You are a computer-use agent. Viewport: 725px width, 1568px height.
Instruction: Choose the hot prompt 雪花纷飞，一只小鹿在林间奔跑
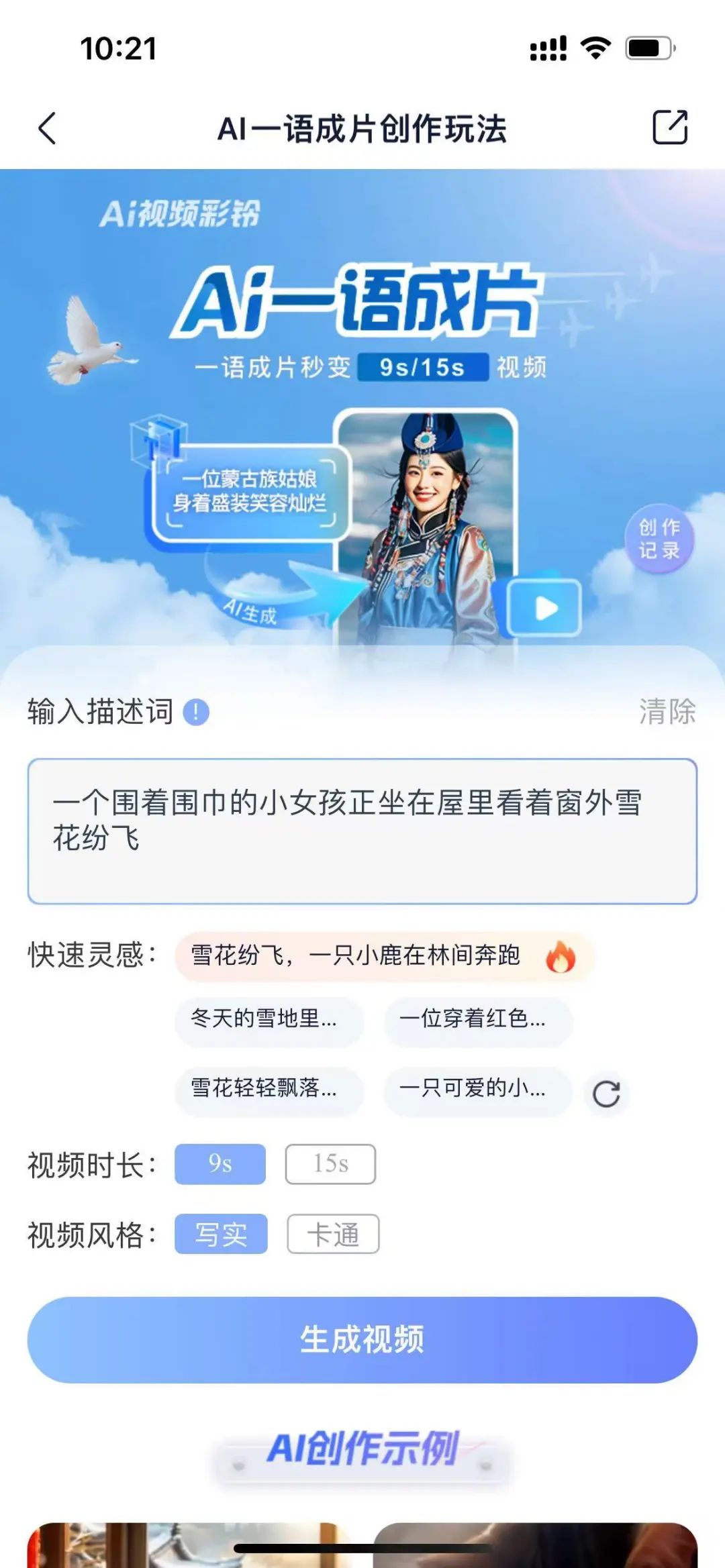click(x=384, y=955)
